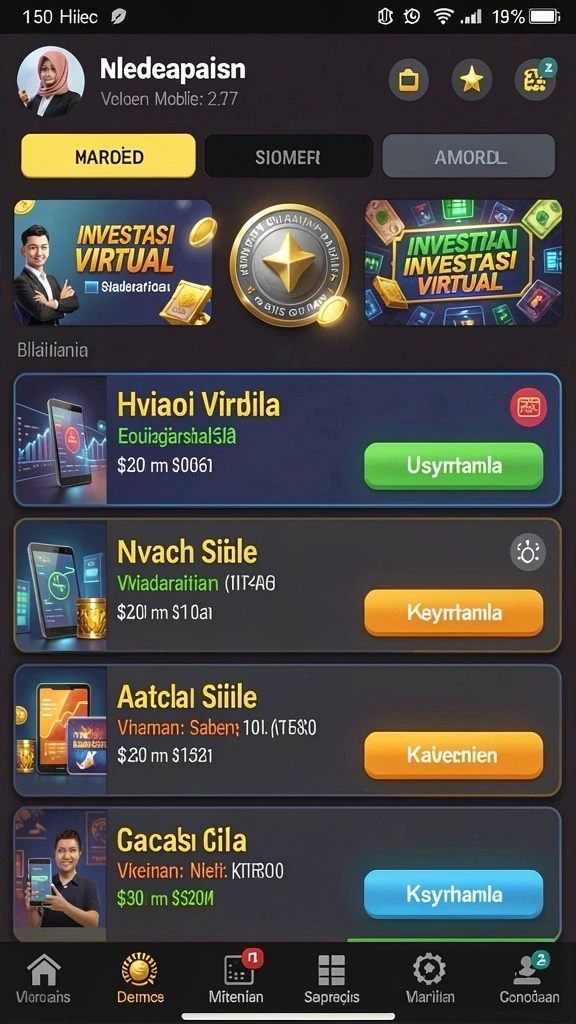Viewport: 576px width, 1024px height.
Task: Tap the red icon on Hviaoi Virdila
Action: pos(528,408)
